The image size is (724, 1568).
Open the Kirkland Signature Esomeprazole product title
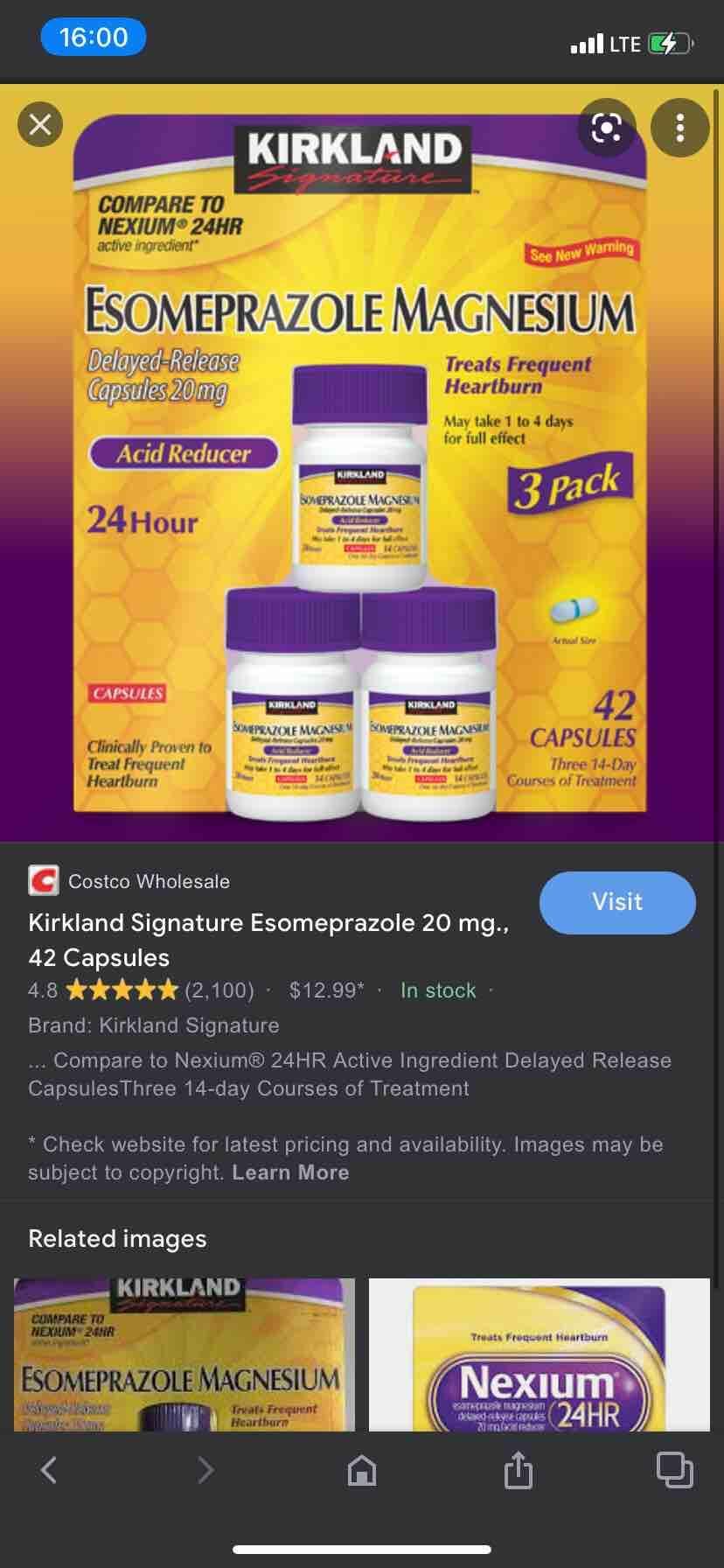pyautogui.click(x=268, y=940)
